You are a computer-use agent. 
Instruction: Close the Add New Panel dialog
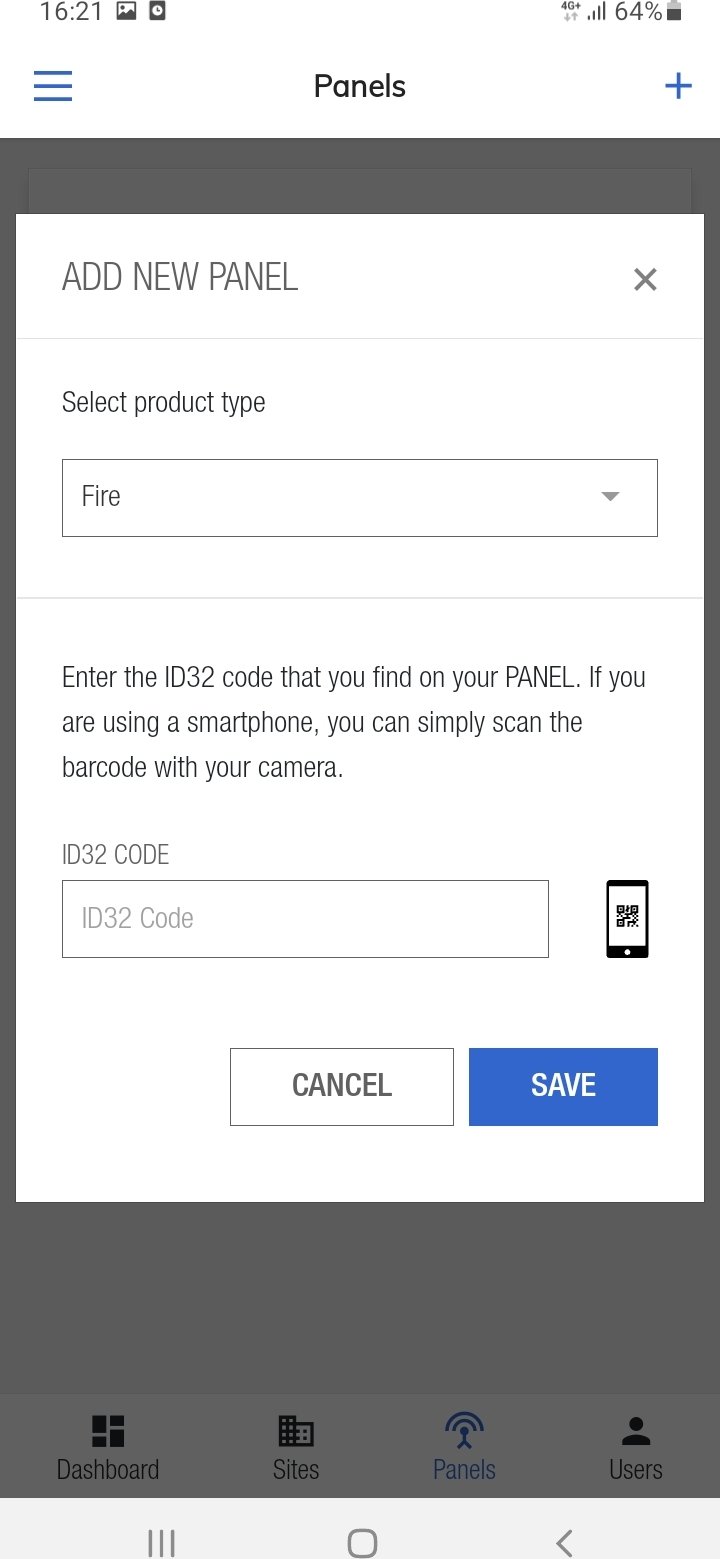click(x=645, y=279)
